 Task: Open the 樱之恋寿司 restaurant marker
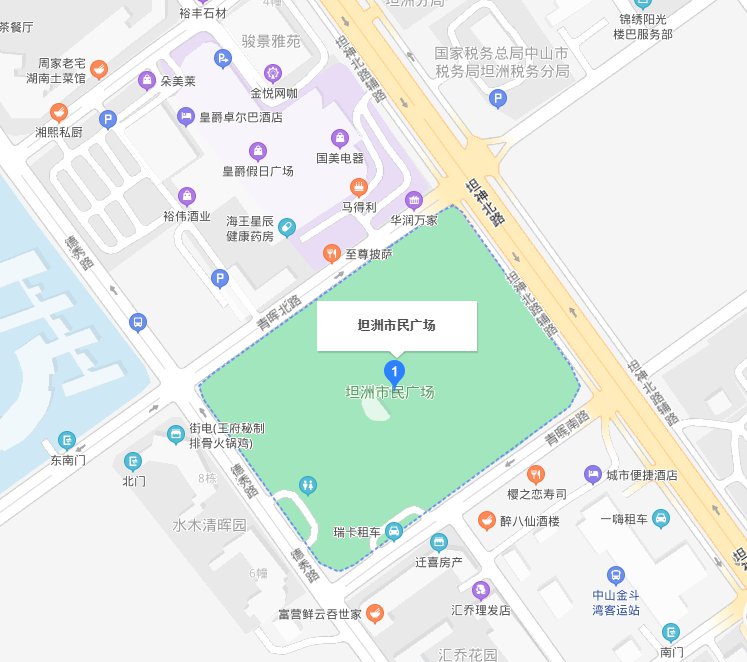[x=536, y=474]
